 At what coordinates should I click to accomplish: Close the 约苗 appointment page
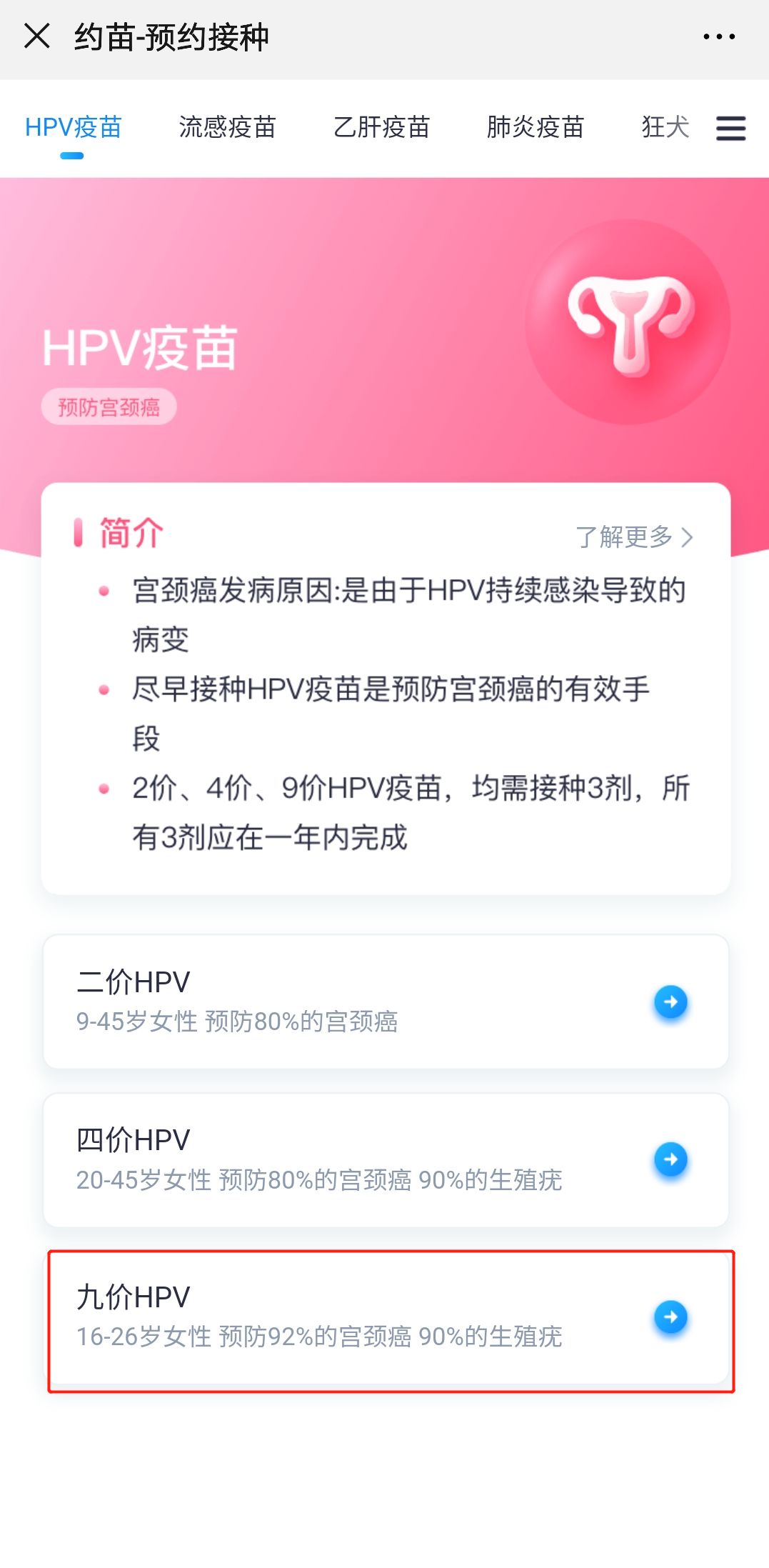(37, 36)
